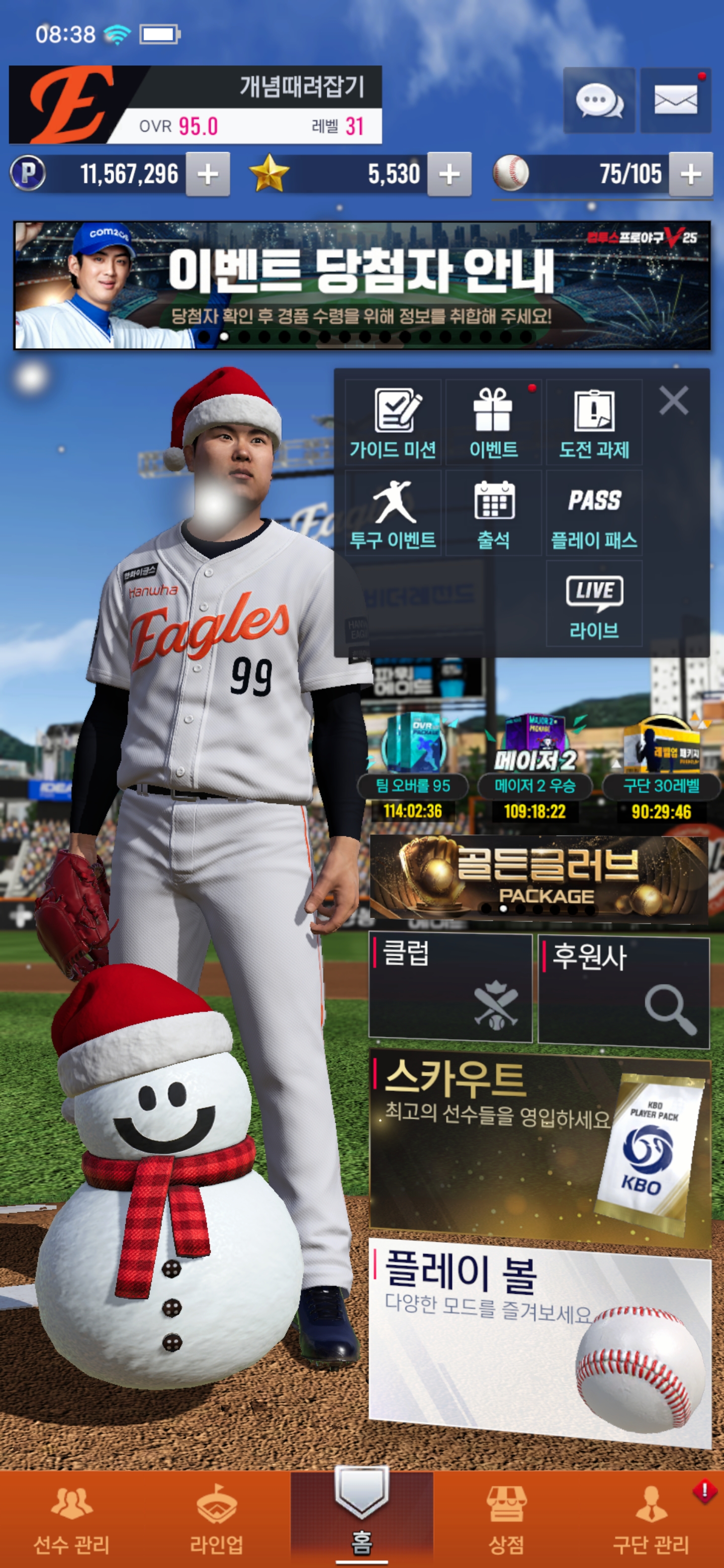This screenshot has height=1568, width=724.
Task: Start 플레이 볼
Action: click(x=539, y=1339)
